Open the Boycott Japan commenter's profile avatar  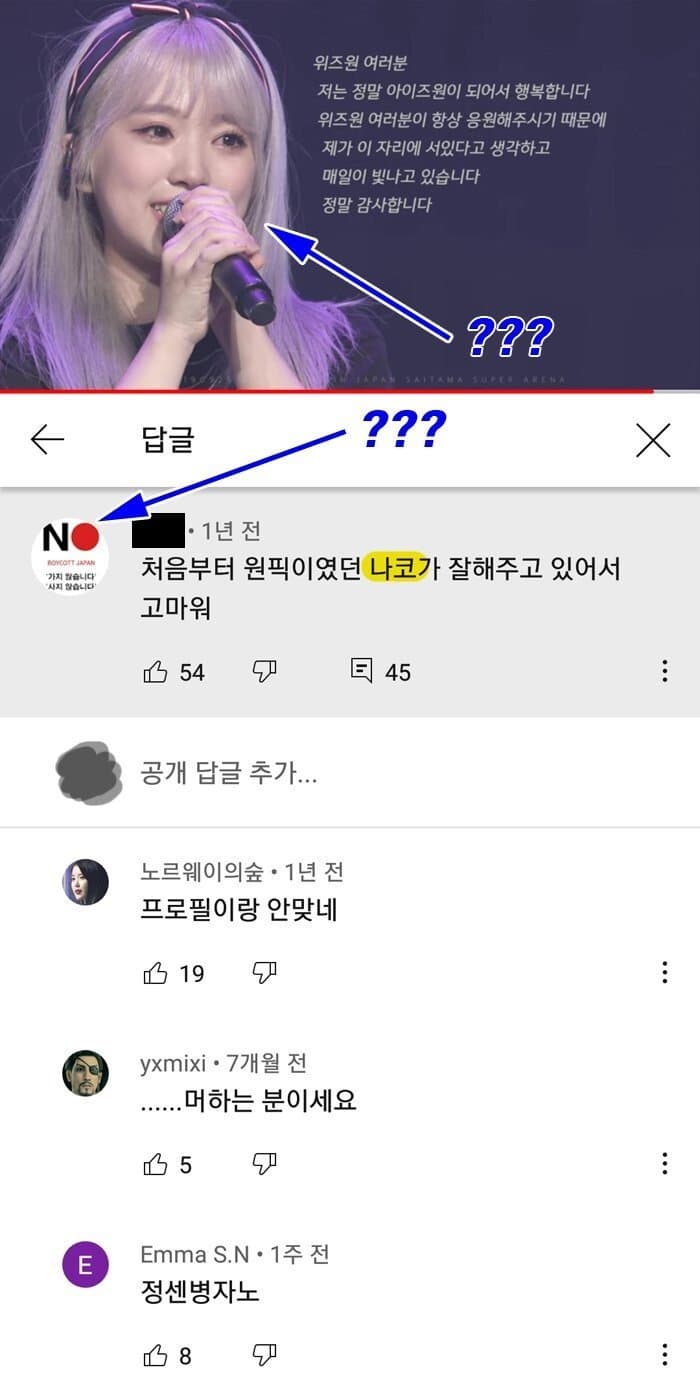pyautogui.click(x=70, y=558)
